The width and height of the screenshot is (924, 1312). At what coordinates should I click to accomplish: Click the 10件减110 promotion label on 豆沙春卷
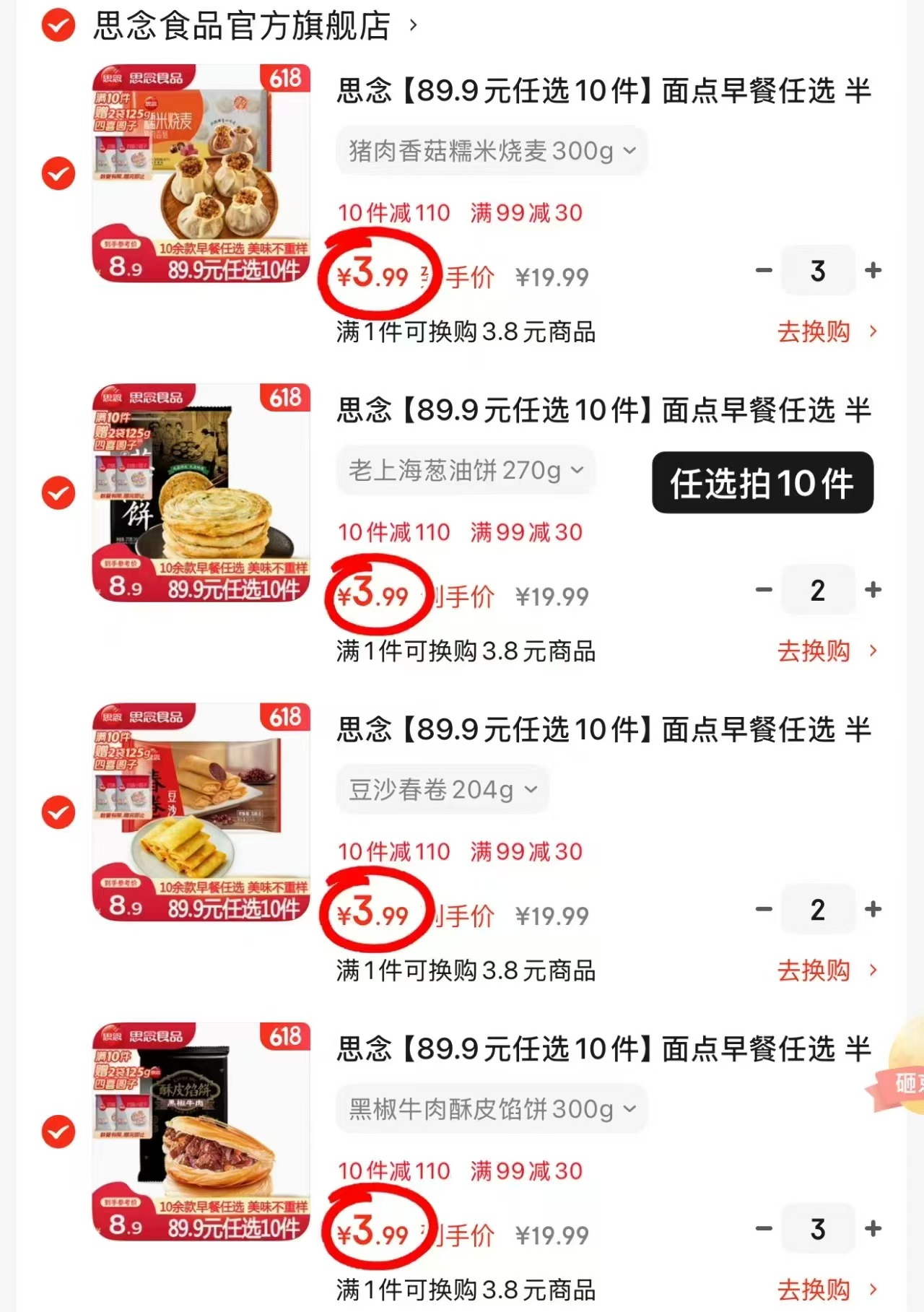pyautogui.click(x=392, y=852)
